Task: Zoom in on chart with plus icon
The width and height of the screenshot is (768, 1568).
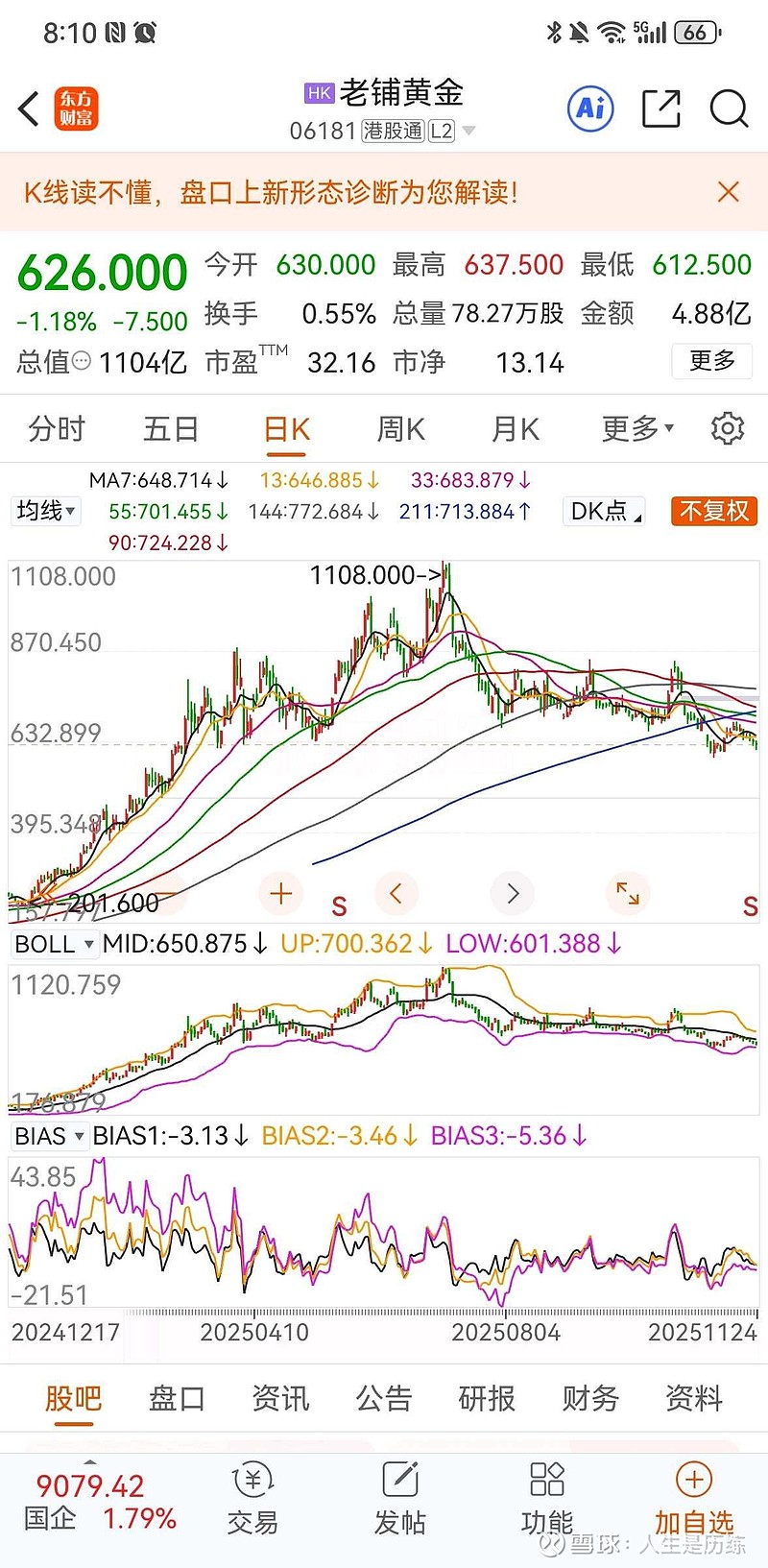Action: (x=280, y=893)
